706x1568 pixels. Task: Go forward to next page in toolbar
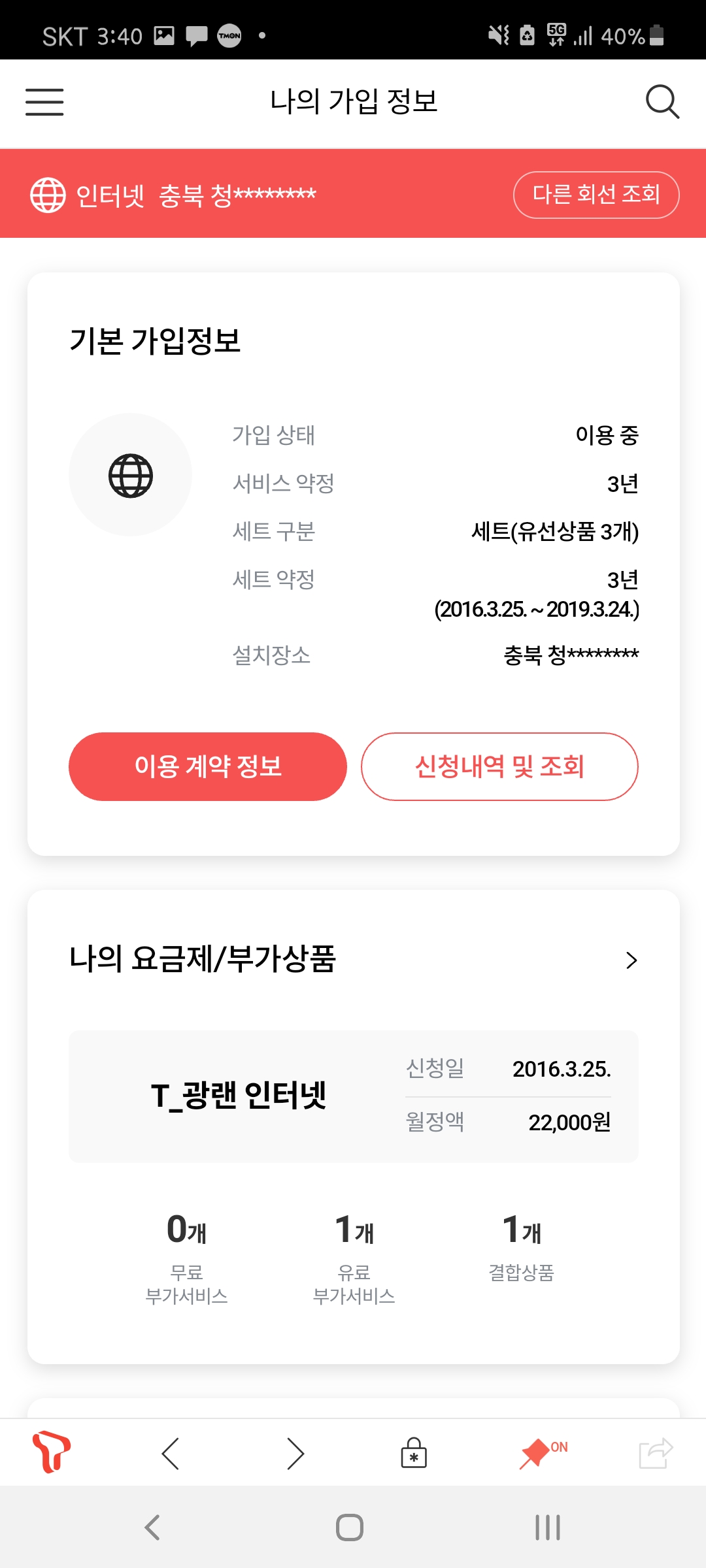[x=295, y=1454]
